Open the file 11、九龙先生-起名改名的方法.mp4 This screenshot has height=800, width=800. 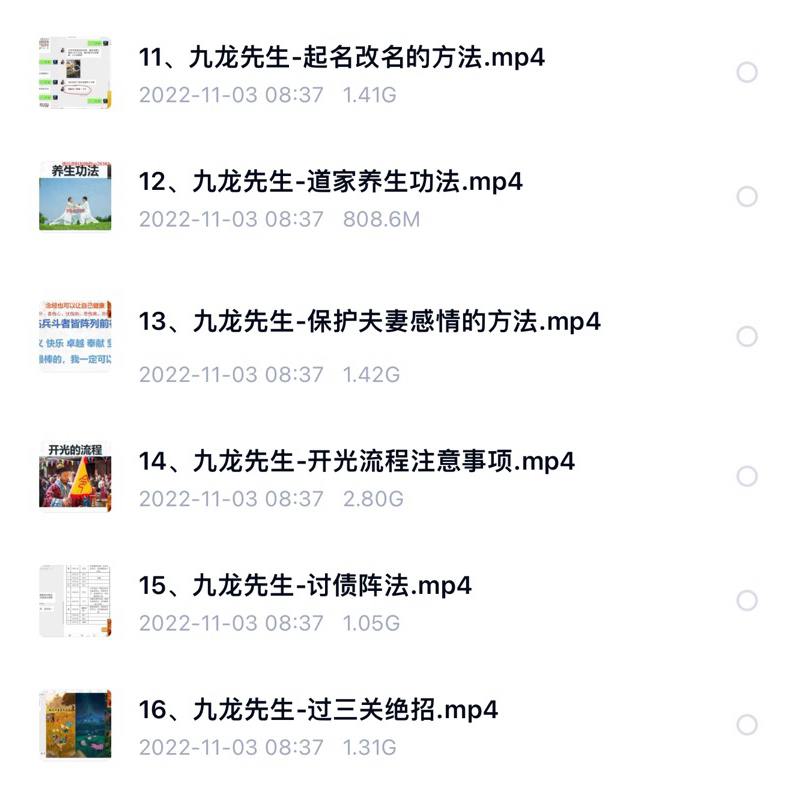(x=342, y=56)
